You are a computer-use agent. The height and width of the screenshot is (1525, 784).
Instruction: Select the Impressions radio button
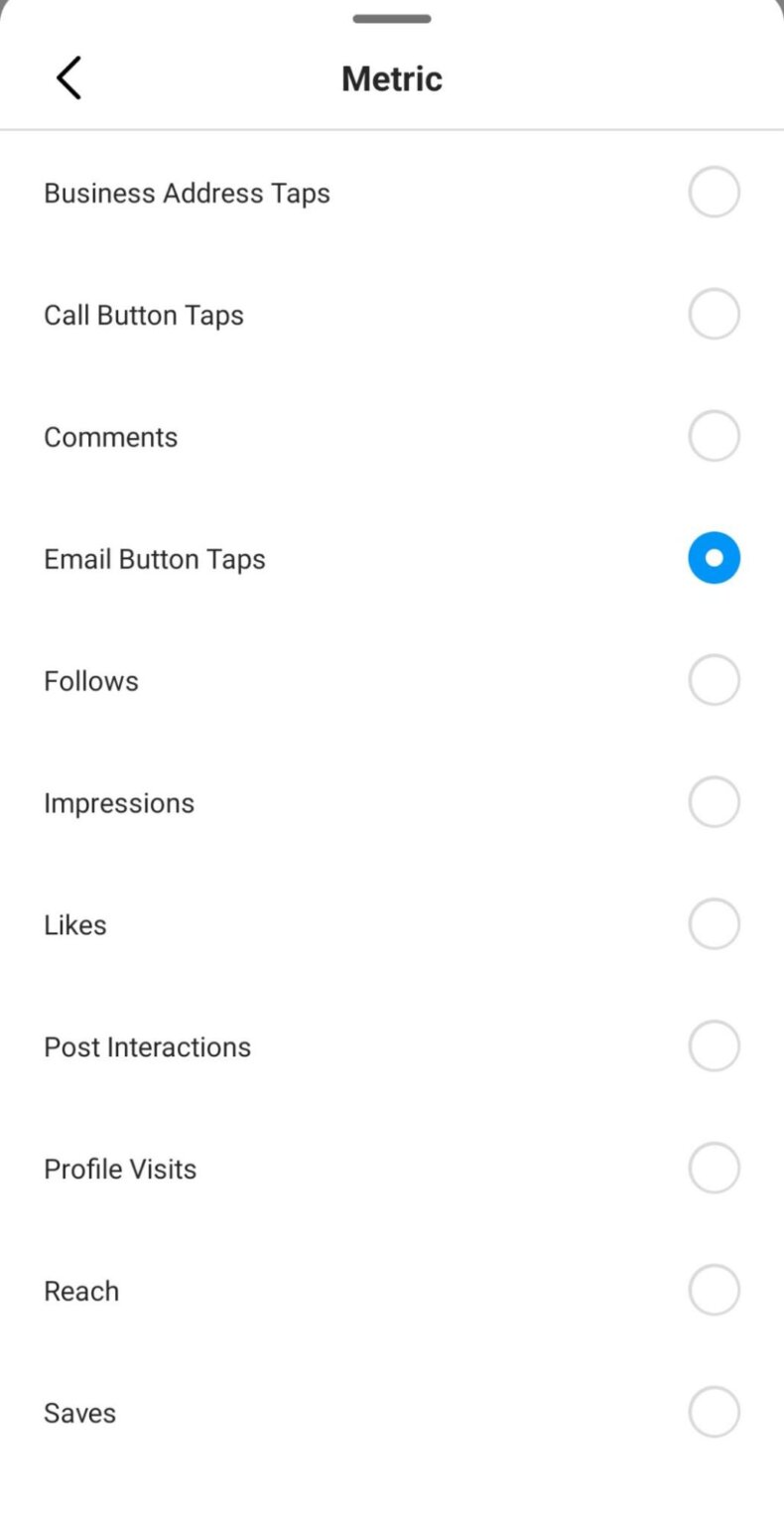click(x=714, y=801)
